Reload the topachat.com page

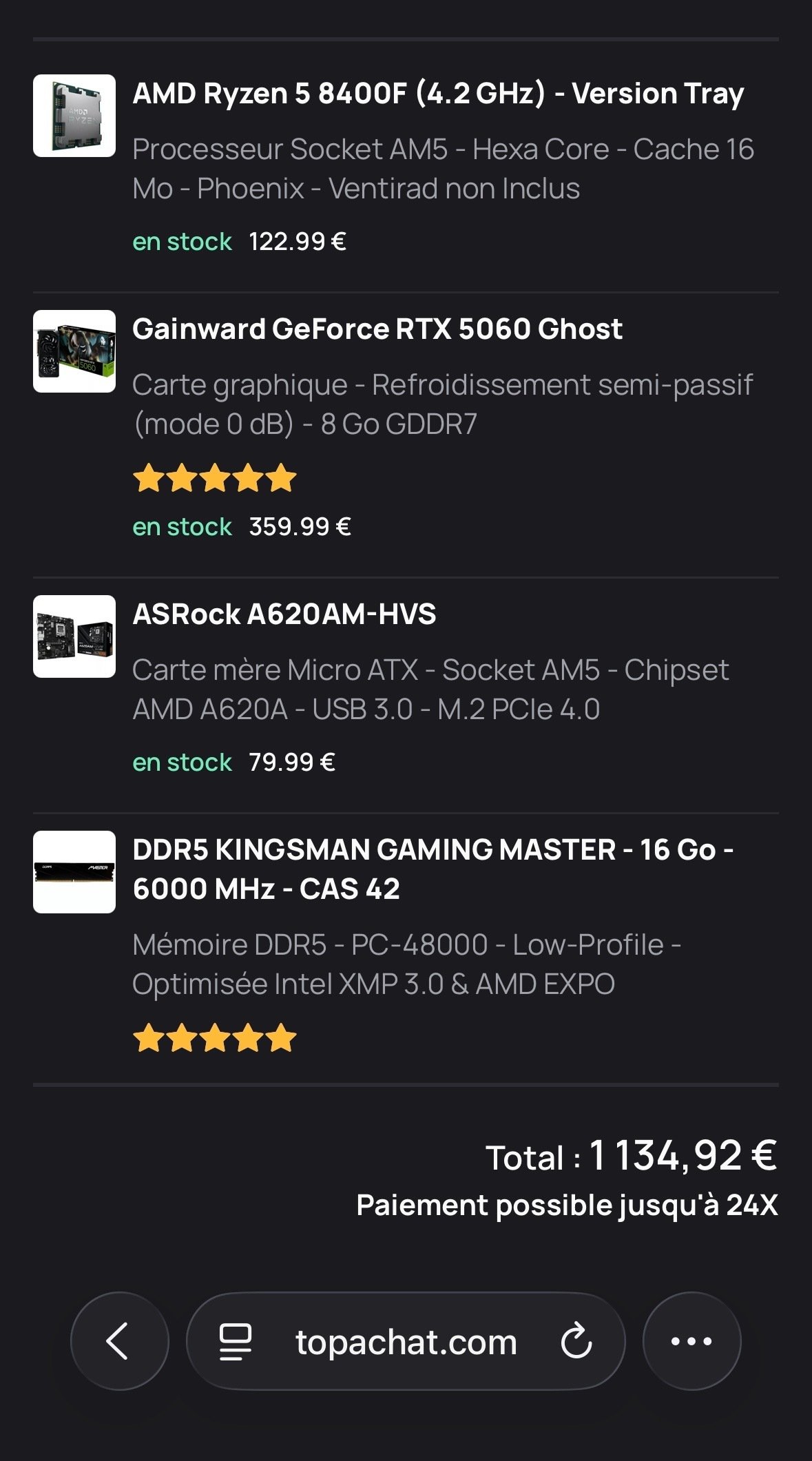[x=576, y=1340]
